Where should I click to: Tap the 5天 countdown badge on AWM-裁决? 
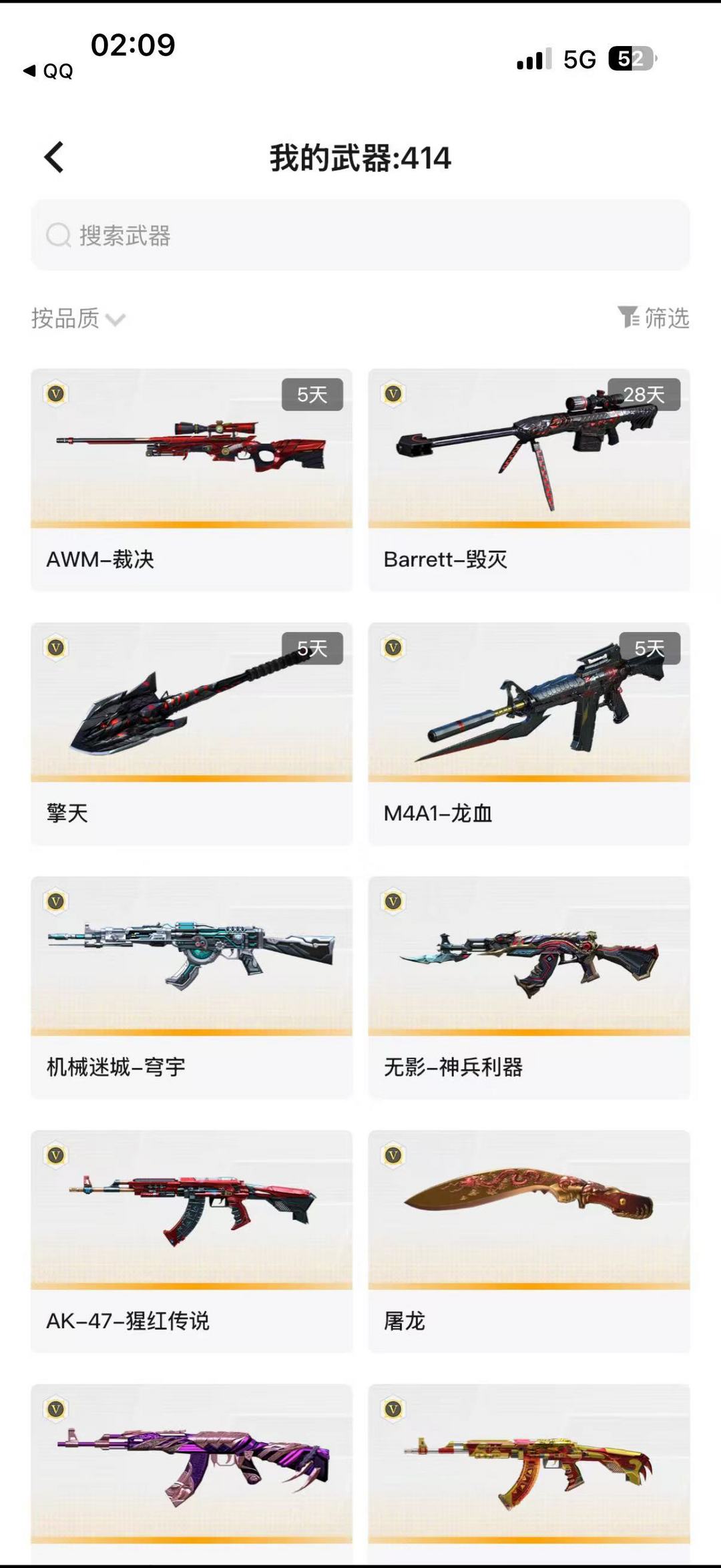pos(311,395)
